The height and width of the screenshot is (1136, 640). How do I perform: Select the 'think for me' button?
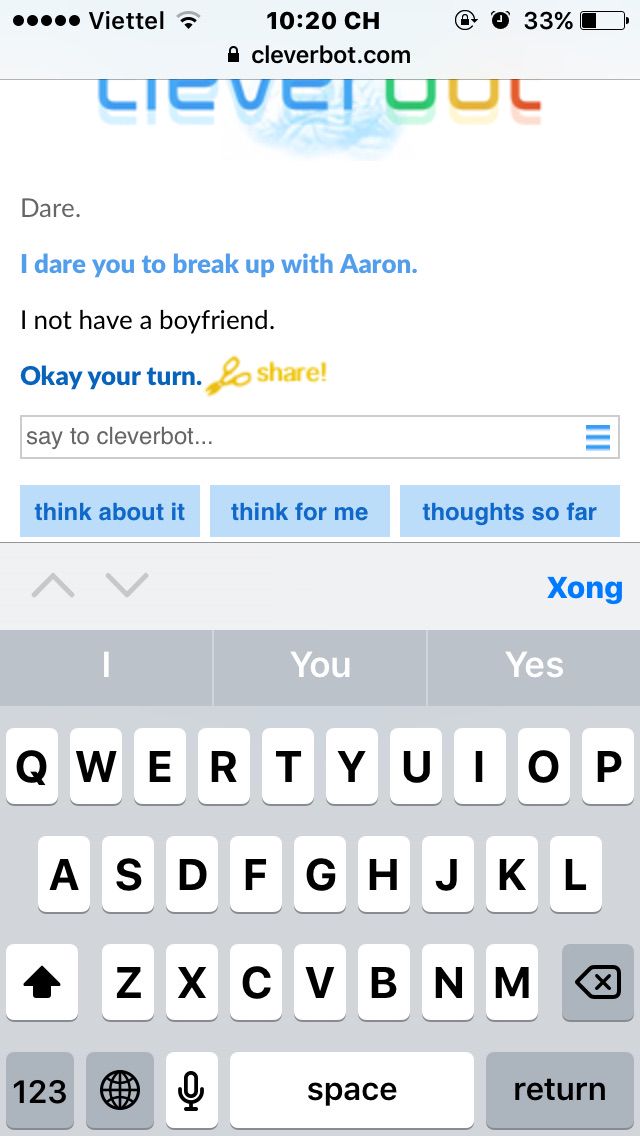299,512
